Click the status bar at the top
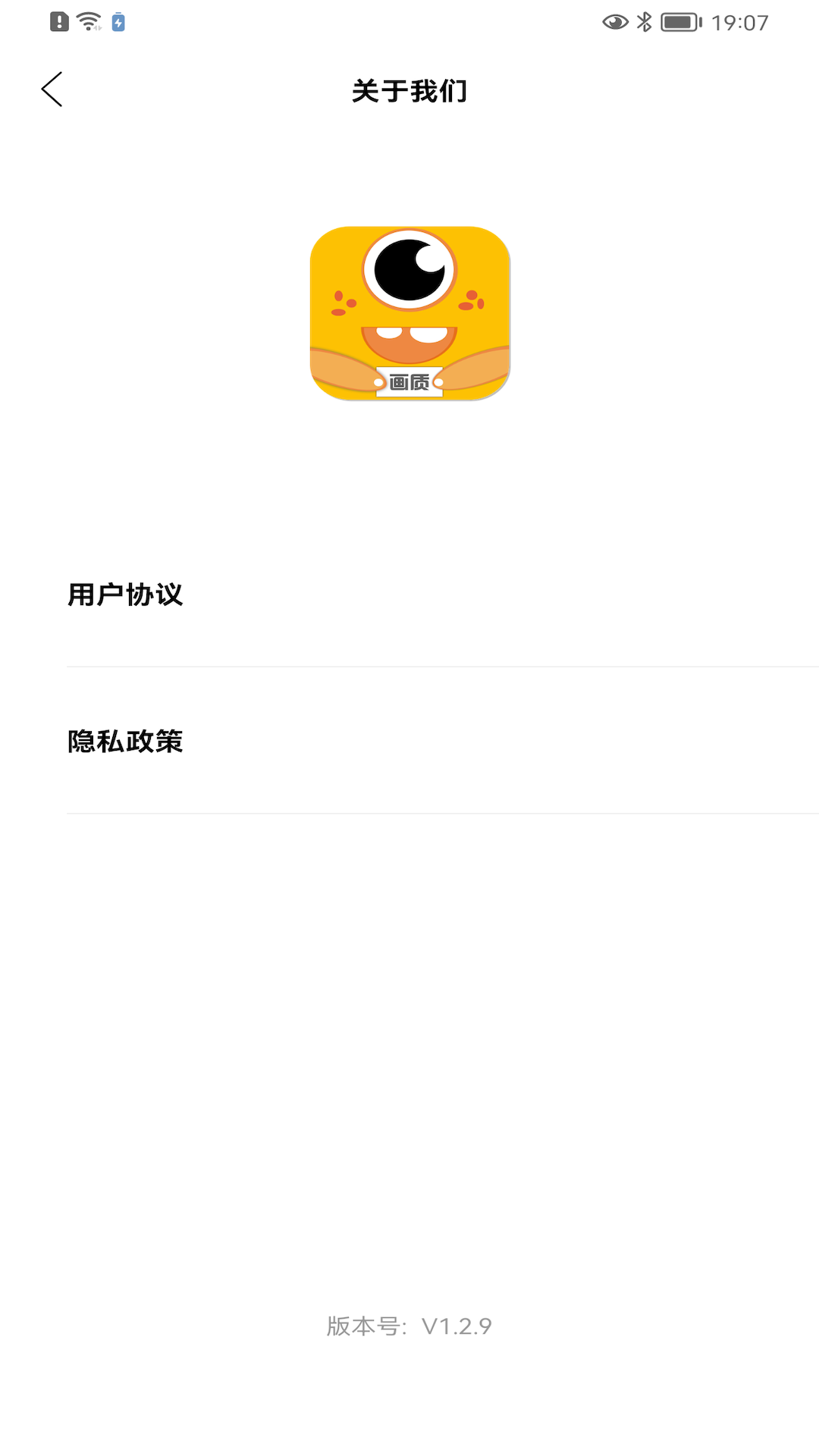Image resolution: width=819 pixels, height=1456 pixels. (x=409, y=21)
